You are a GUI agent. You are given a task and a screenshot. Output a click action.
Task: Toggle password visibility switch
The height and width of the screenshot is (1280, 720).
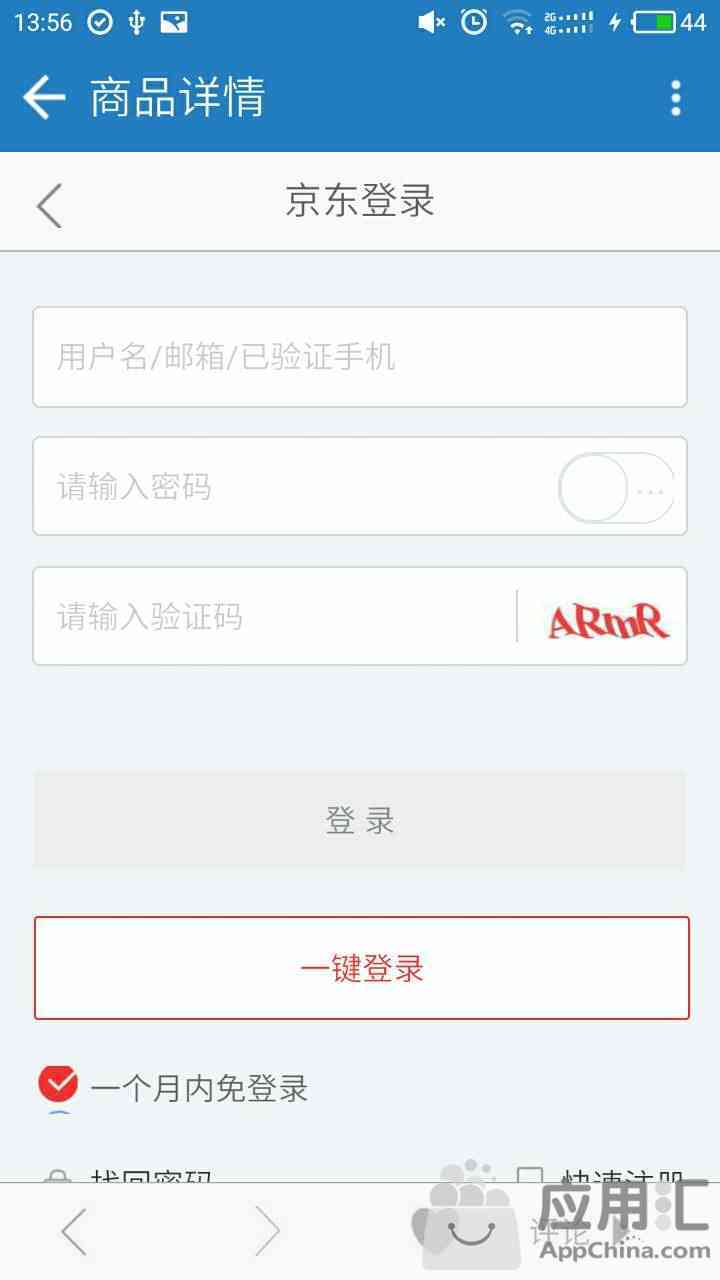pyautogui.click(x=616, y=488)
